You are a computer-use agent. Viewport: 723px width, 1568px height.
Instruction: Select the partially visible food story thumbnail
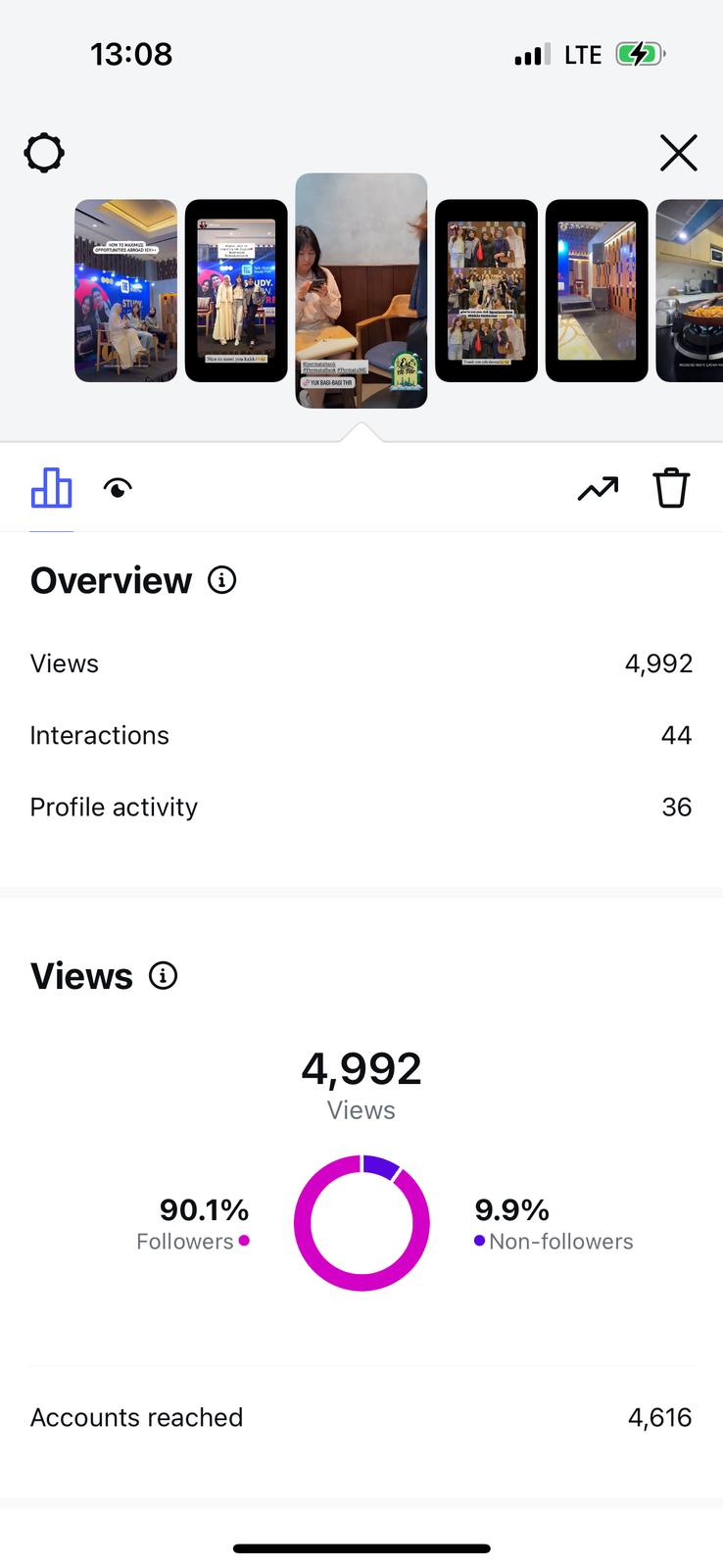click(x=692, y=291)
